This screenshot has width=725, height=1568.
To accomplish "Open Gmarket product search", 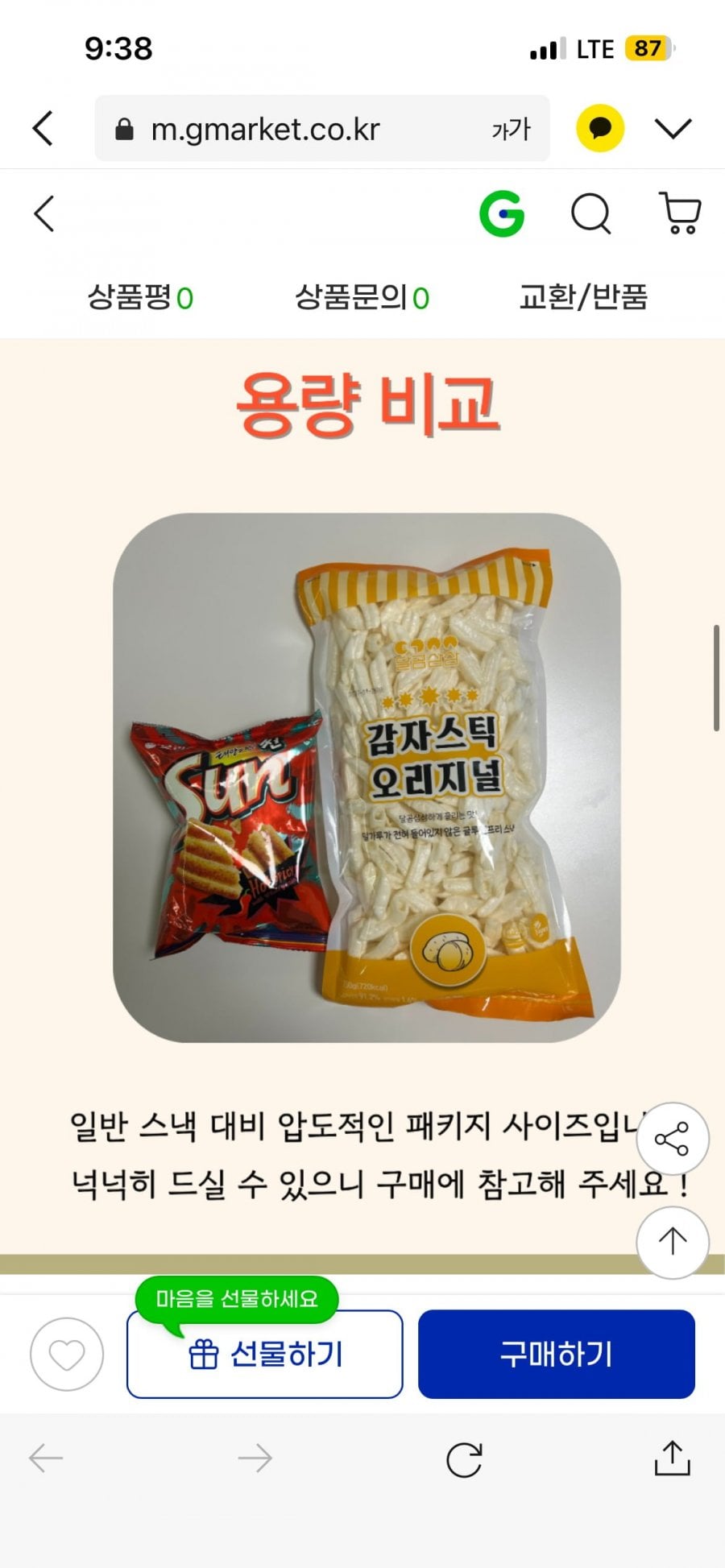I will click(x=591, y=214).
